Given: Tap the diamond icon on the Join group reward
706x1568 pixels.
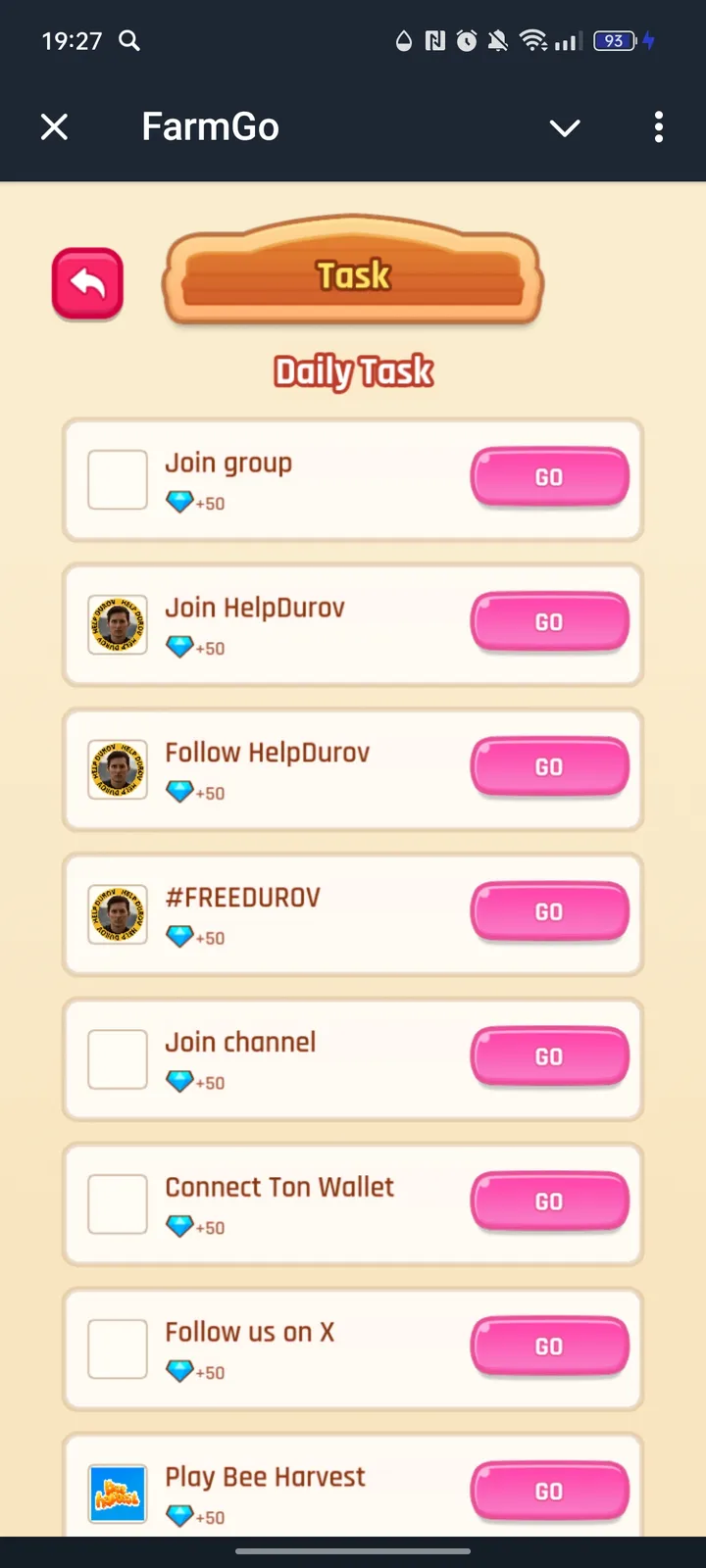Looking at the screenshot, I should [x=179, y=502].
